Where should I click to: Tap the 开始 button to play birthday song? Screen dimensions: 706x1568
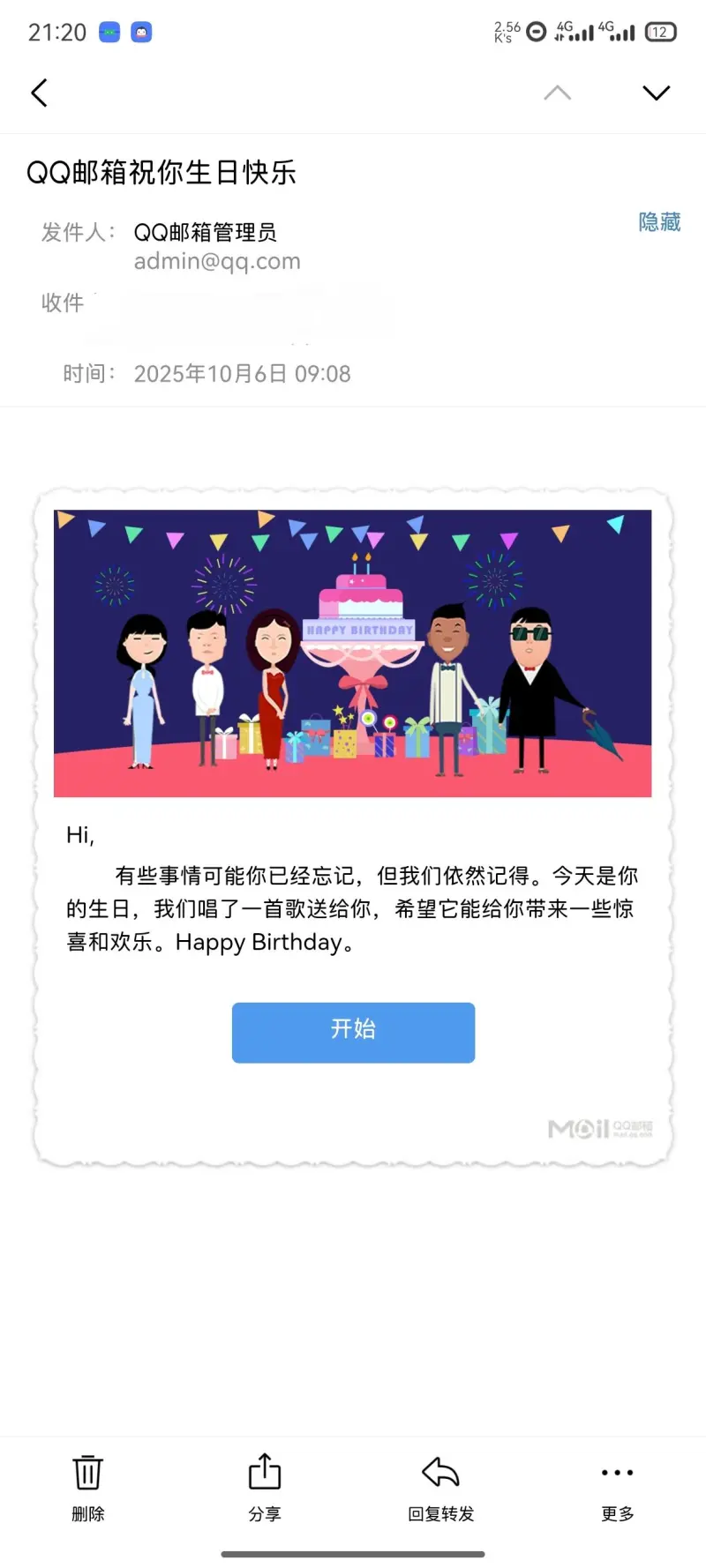pyautogui.click(x=353, y=1032)
